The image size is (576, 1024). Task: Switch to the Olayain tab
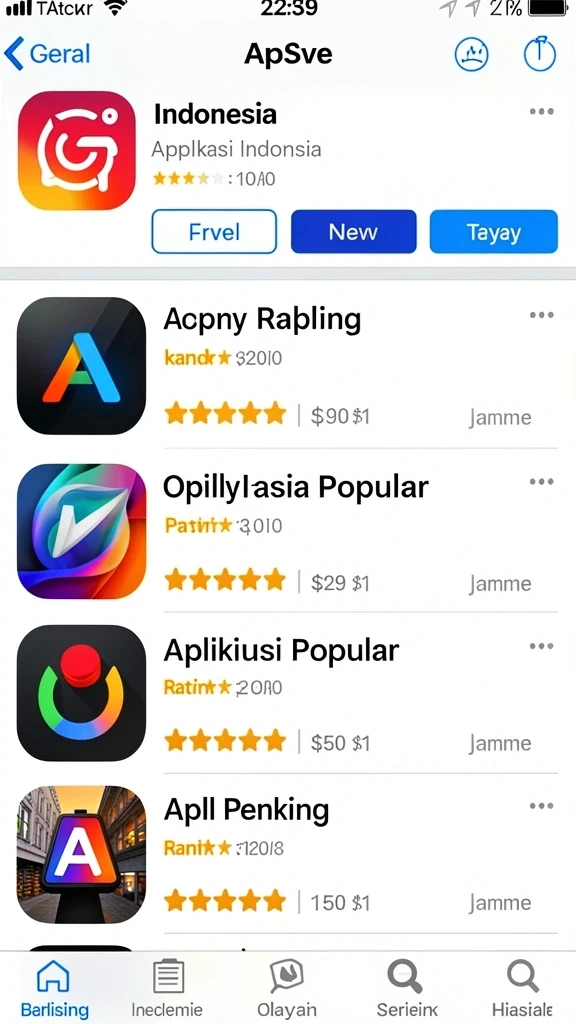tap(287, 989)
